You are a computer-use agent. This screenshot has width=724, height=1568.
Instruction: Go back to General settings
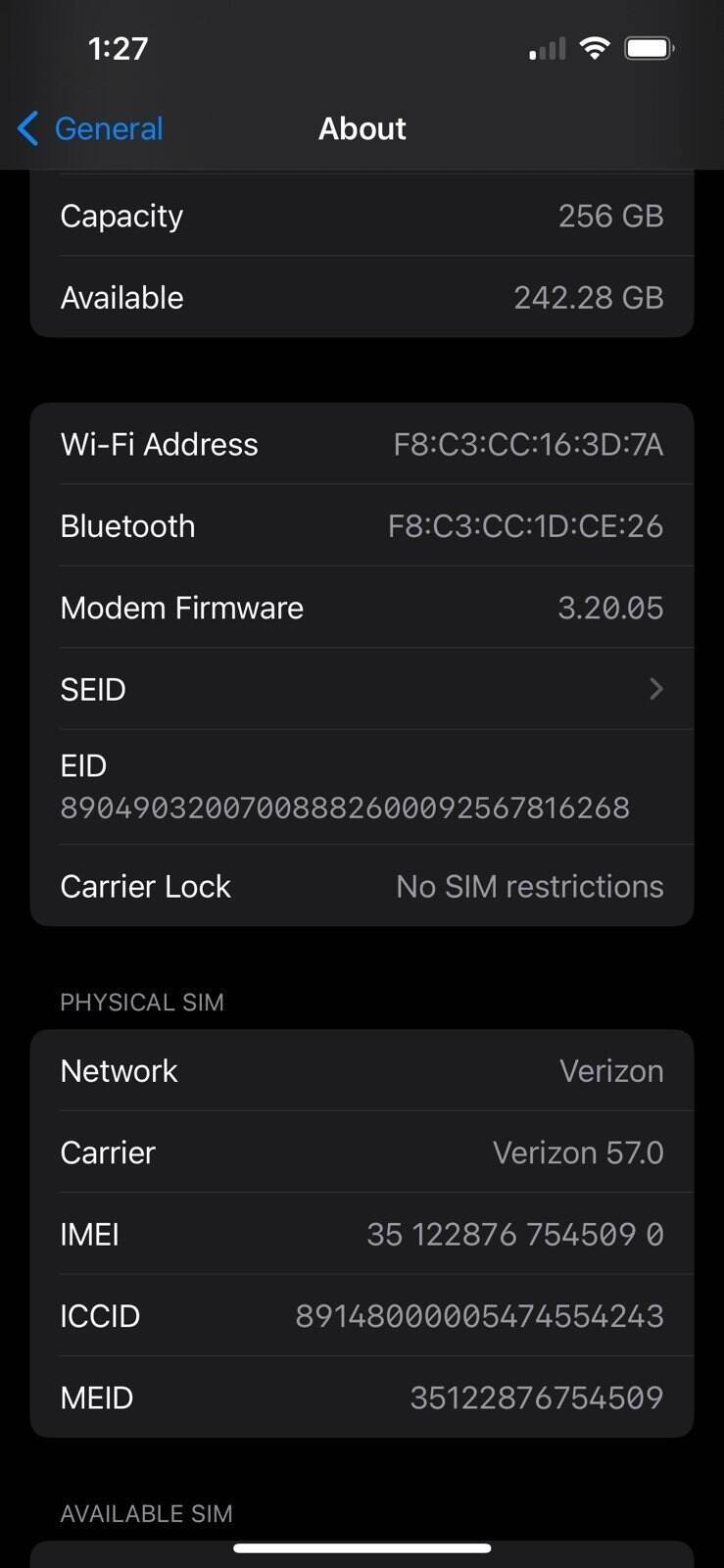[x=90, y=128]
